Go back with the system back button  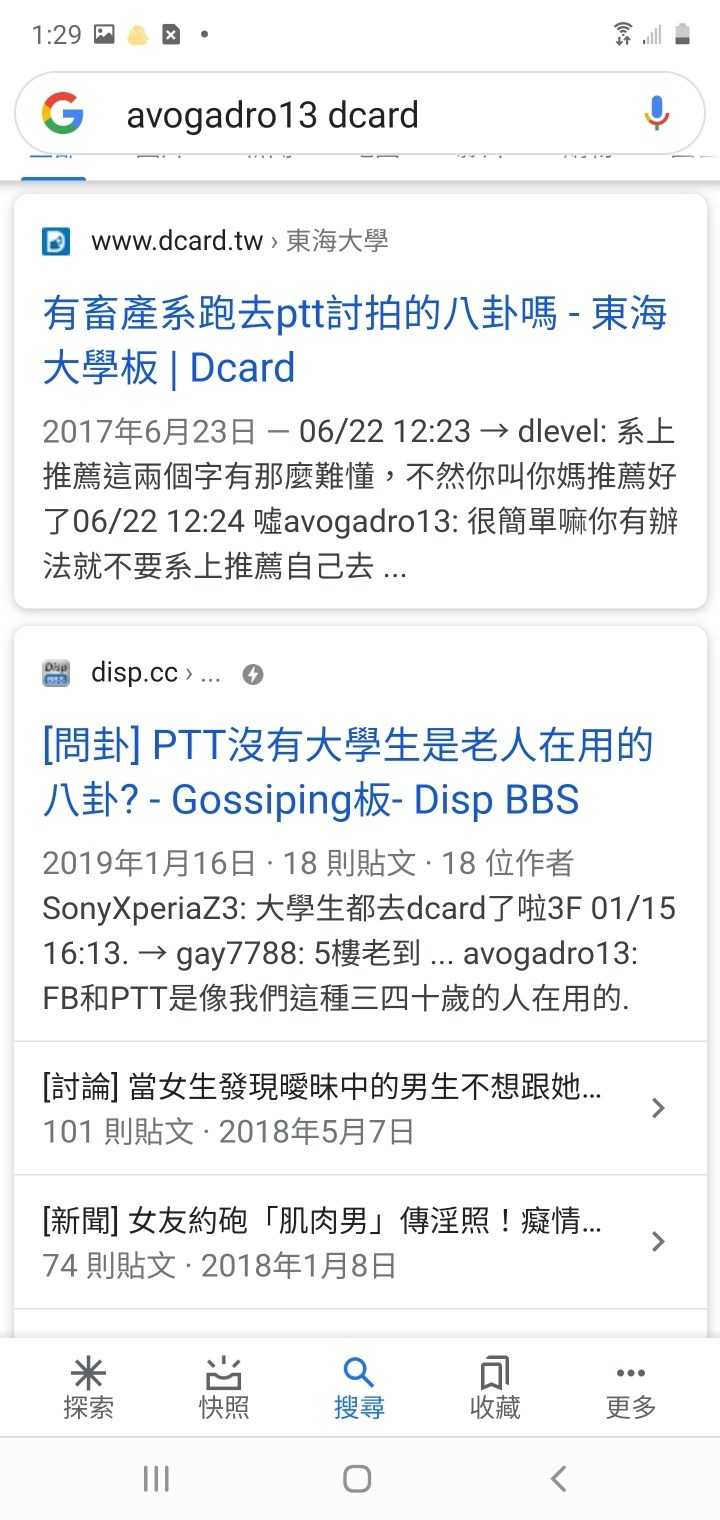pyautogui.click(x=559, y=1478)
